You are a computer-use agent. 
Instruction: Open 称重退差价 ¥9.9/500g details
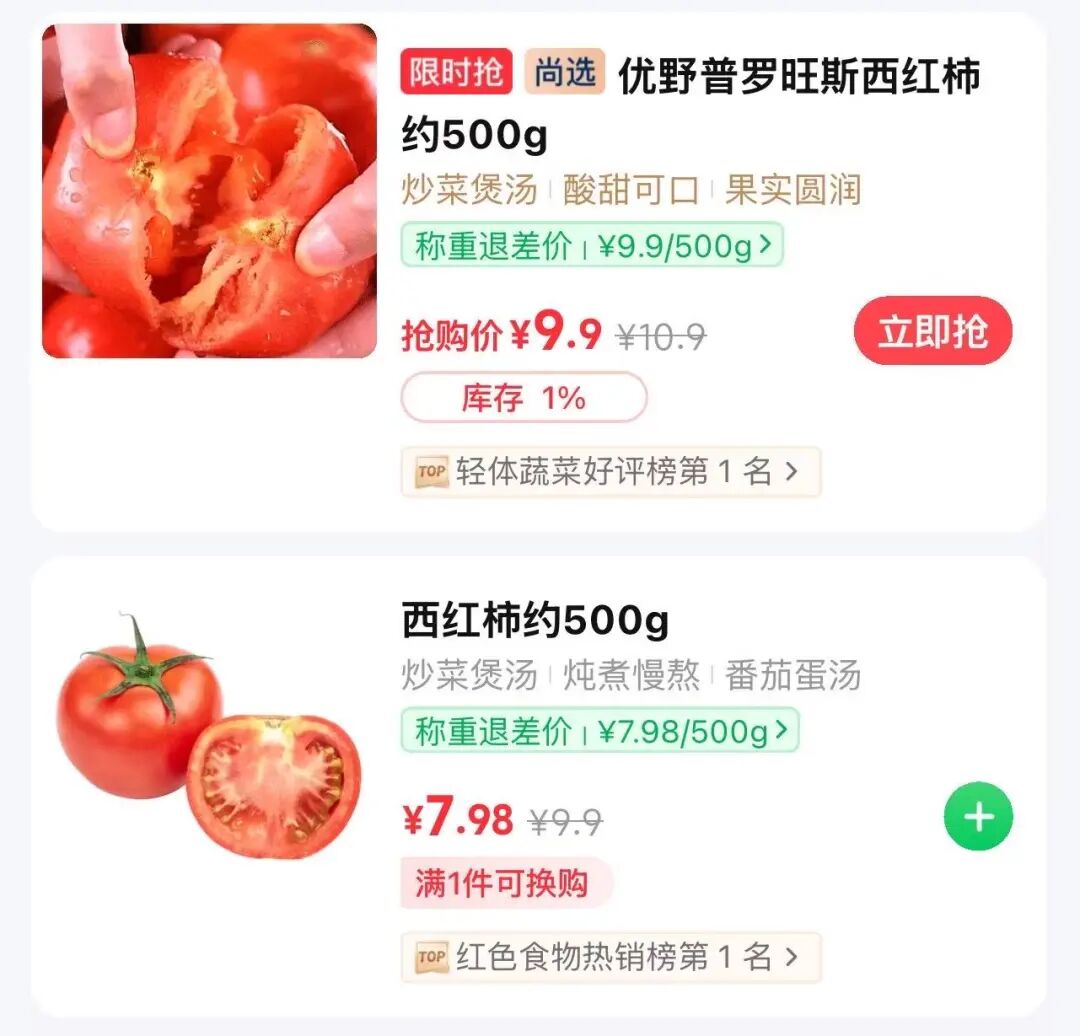click(x=591, y=246)
